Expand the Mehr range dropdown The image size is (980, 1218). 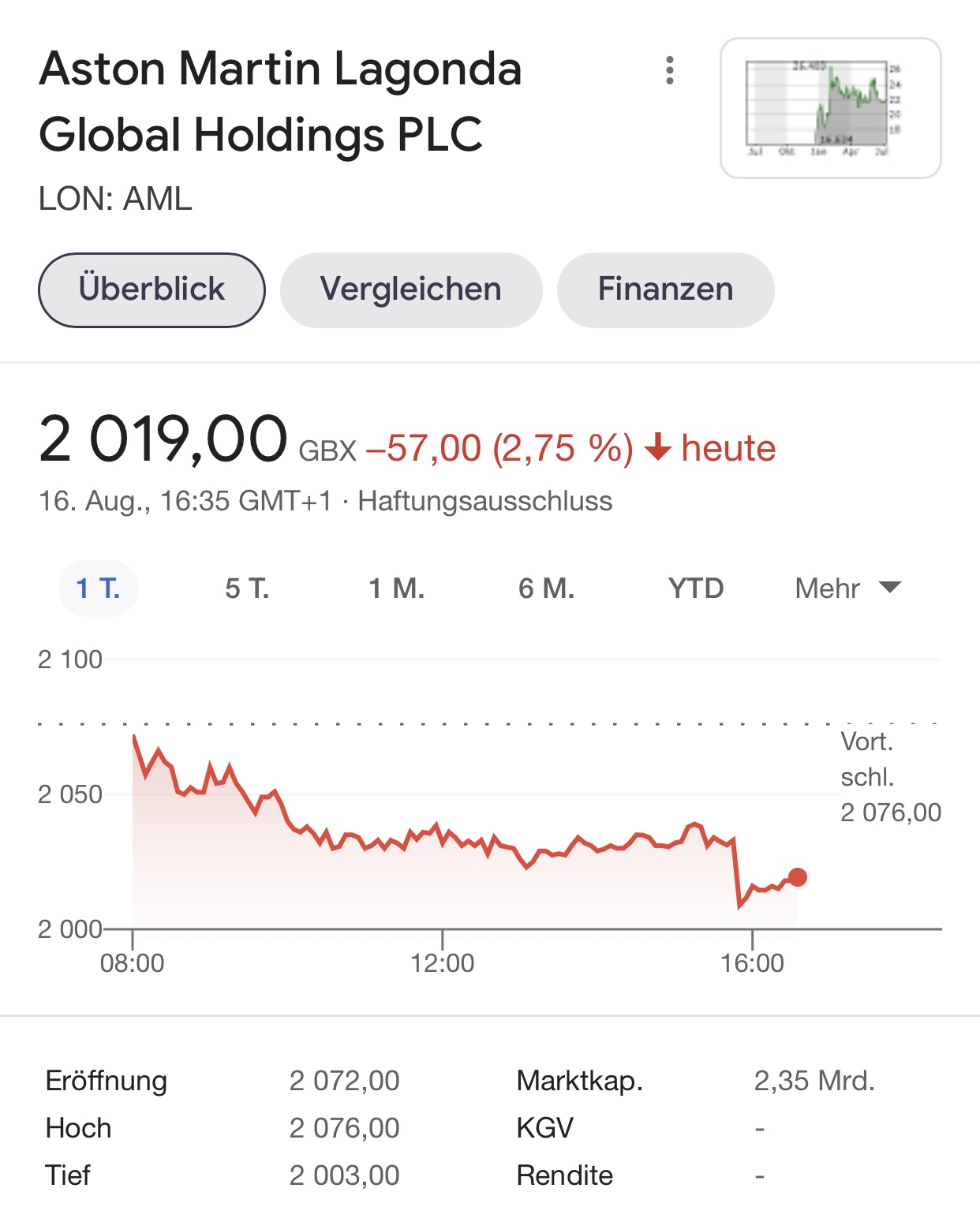point(847,588)
